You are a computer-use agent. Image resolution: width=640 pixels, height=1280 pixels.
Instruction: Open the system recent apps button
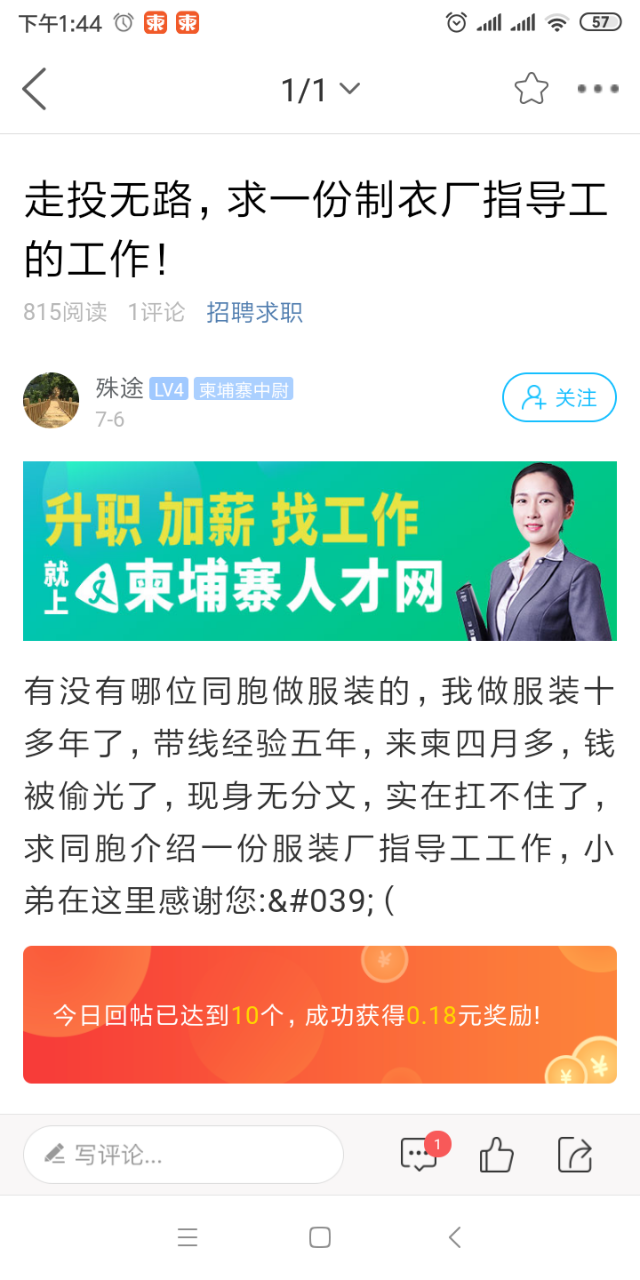click(187, 1238)
